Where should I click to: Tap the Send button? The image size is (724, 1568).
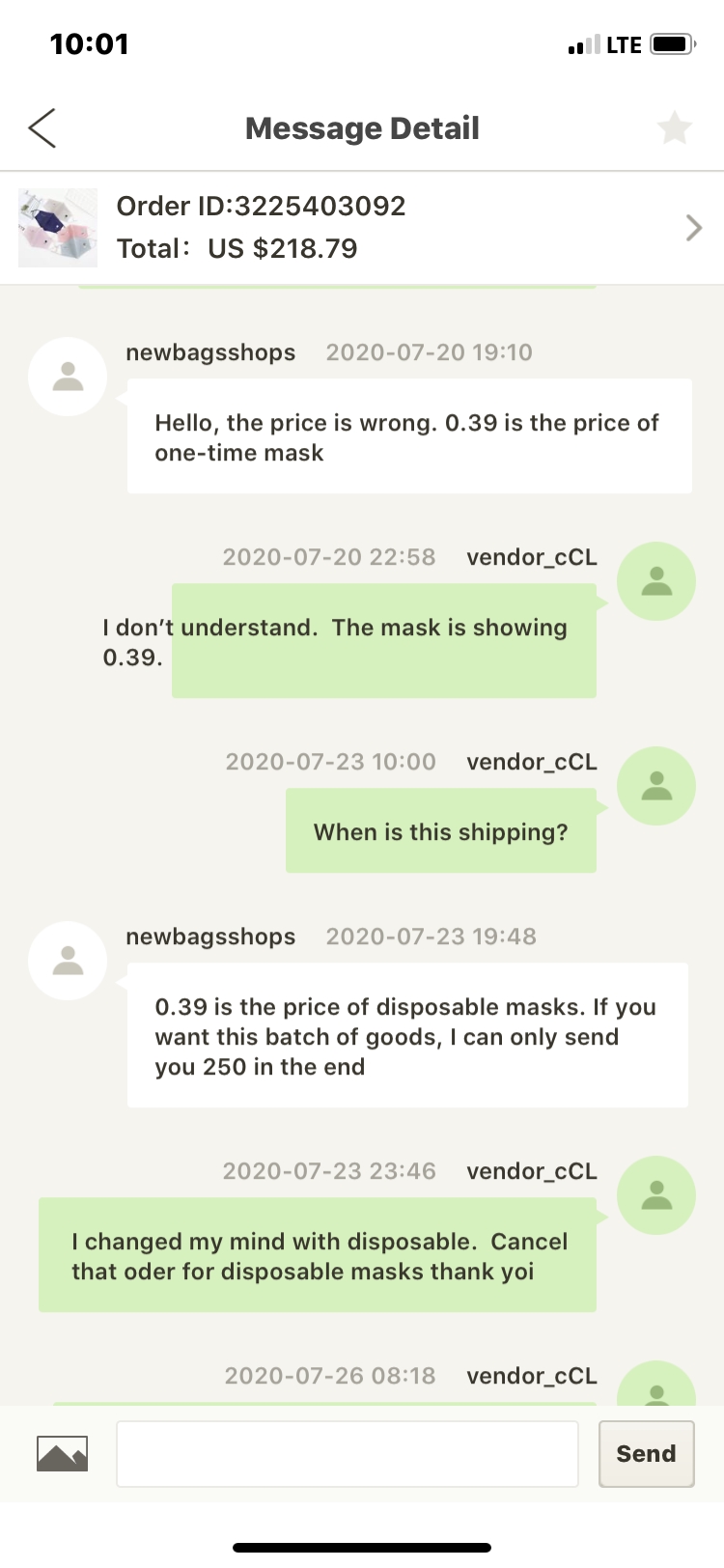[x=646, y=1453]
